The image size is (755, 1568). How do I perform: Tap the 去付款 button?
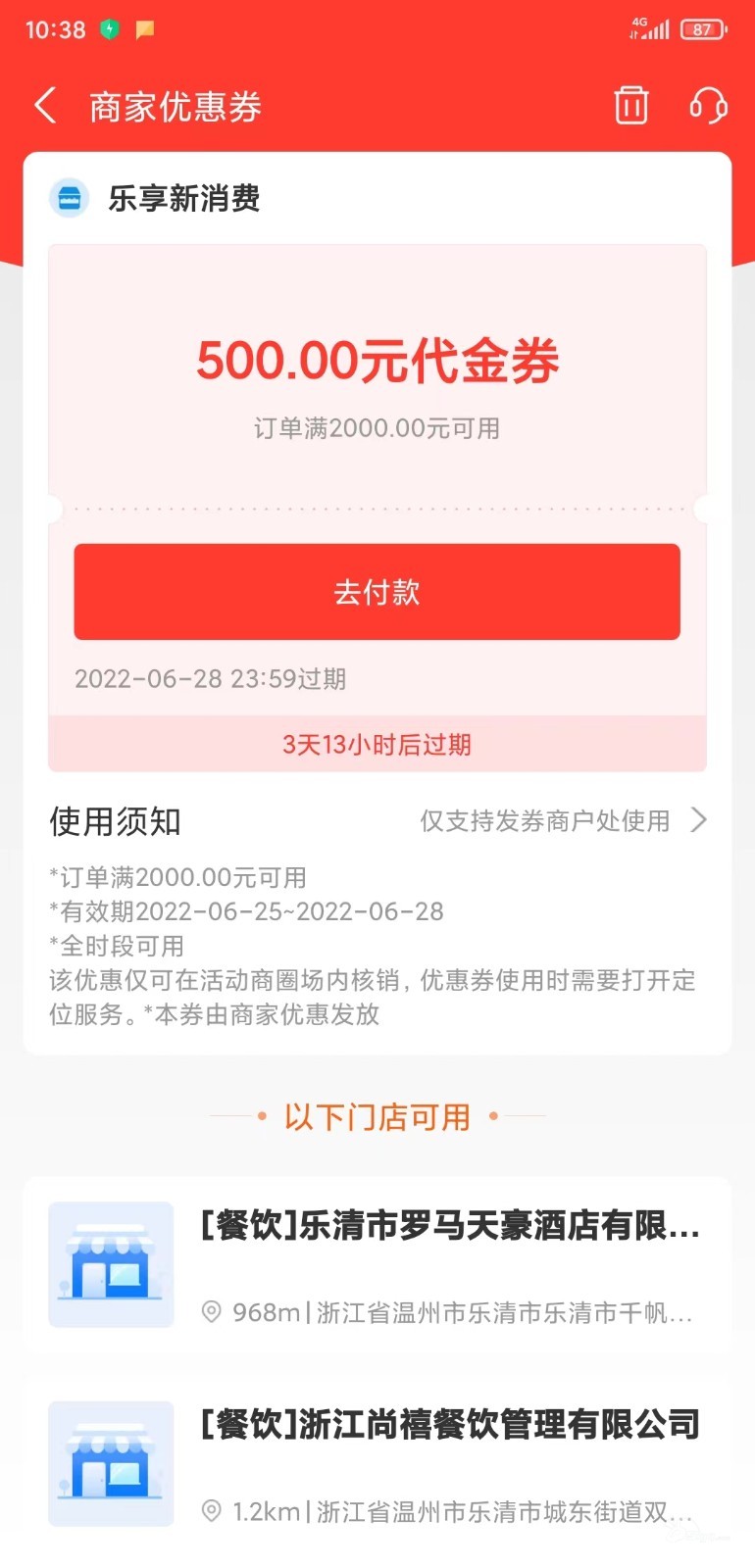click(x=377, y=592)
